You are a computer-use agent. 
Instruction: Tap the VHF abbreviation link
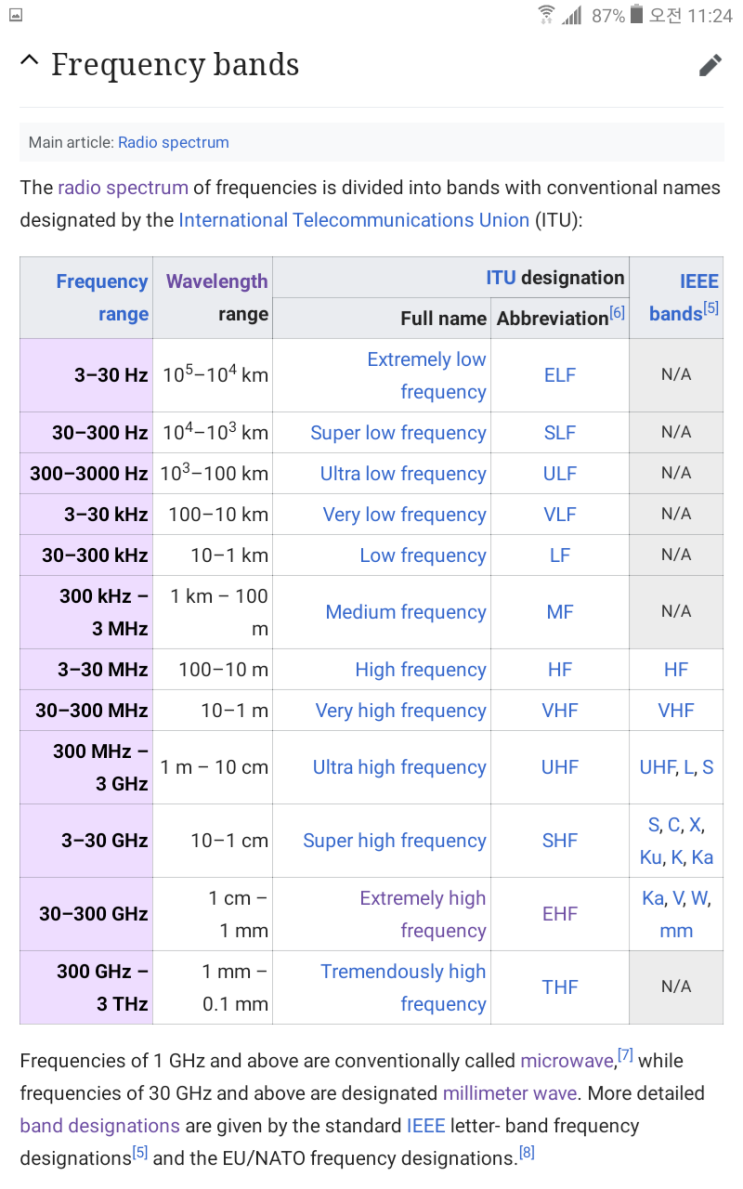[560, 711]
